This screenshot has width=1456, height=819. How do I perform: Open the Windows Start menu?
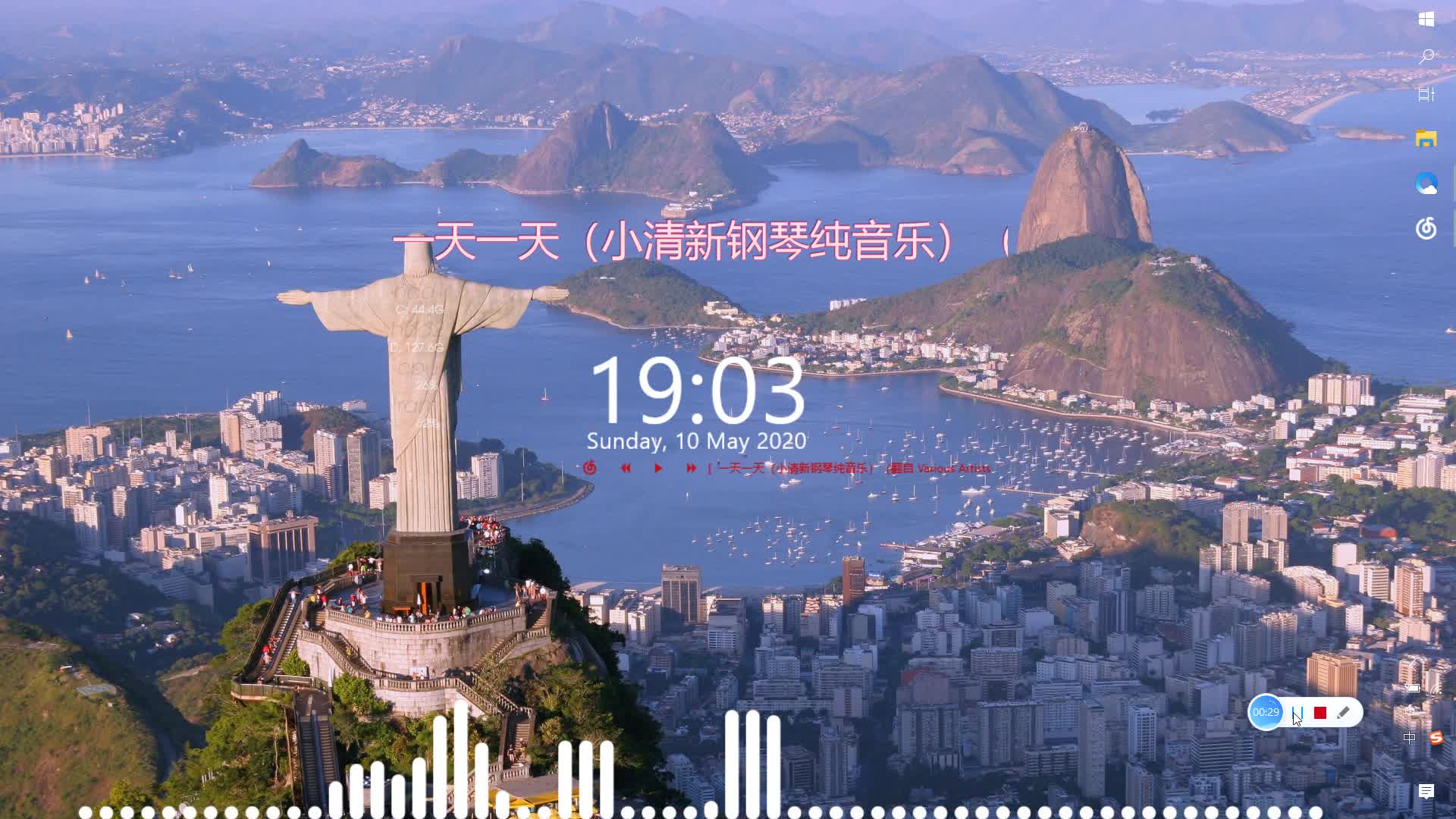[1426, 19]
